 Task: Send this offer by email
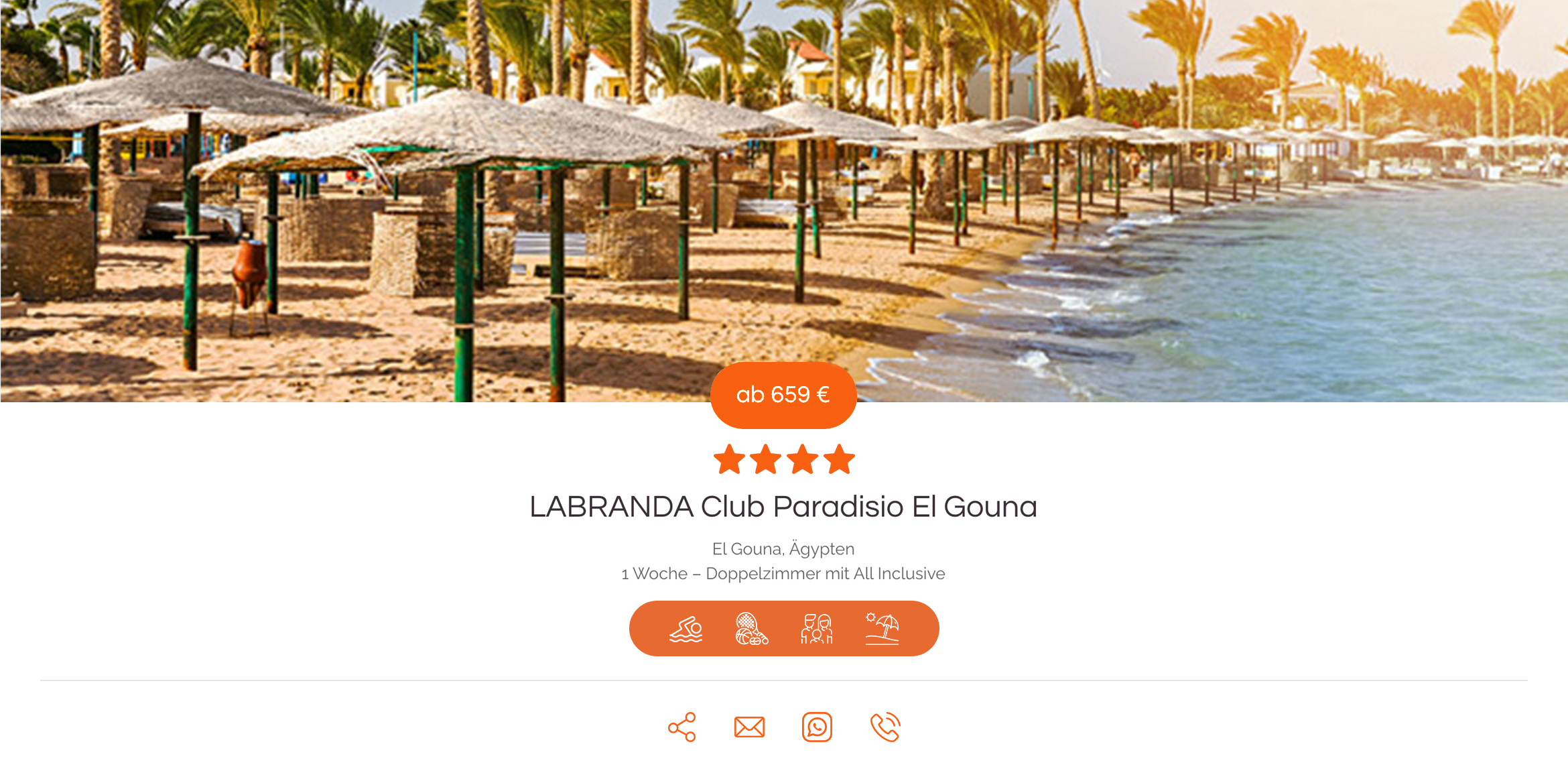[x=749, y=727]
